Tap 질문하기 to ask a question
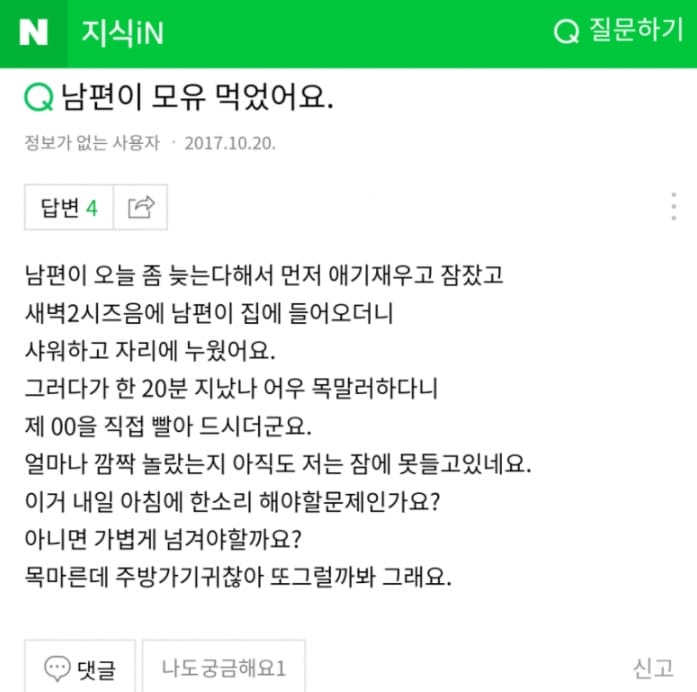The image size is (697, 692). click(620, 32)
